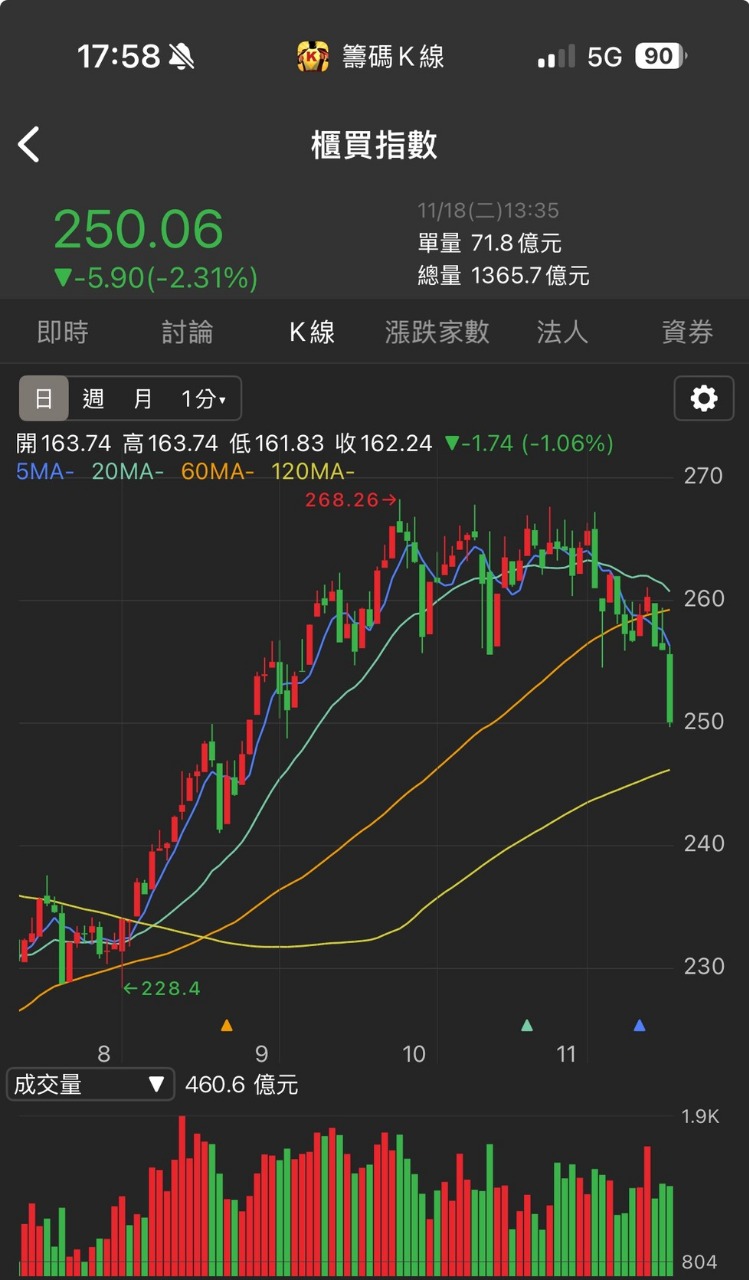The image size is (749, 1280).
Task: View the 漲跌家數 tab
Action: [437, 332]
